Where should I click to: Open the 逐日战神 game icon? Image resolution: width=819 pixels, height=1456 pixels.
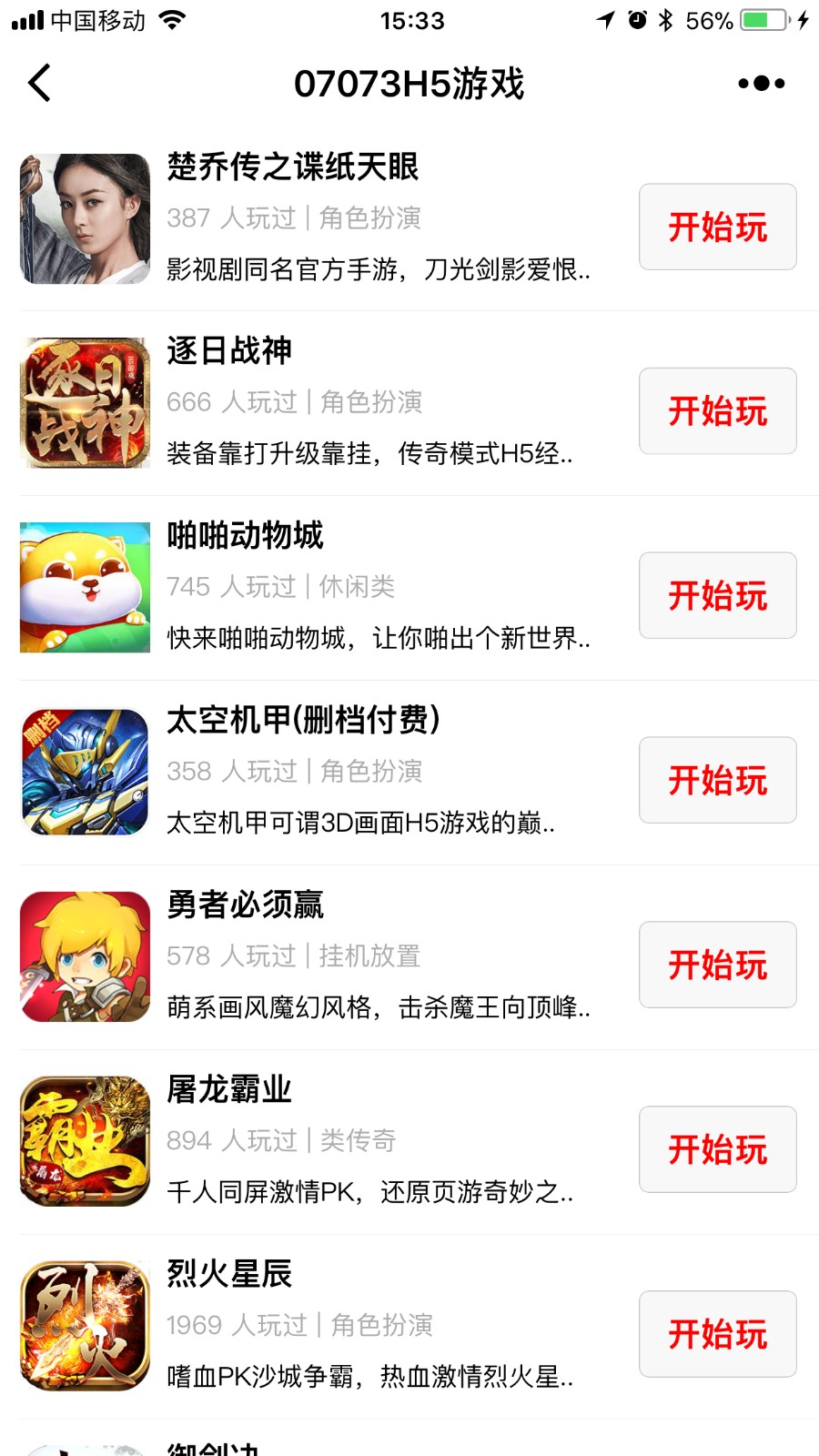point(85,403)
